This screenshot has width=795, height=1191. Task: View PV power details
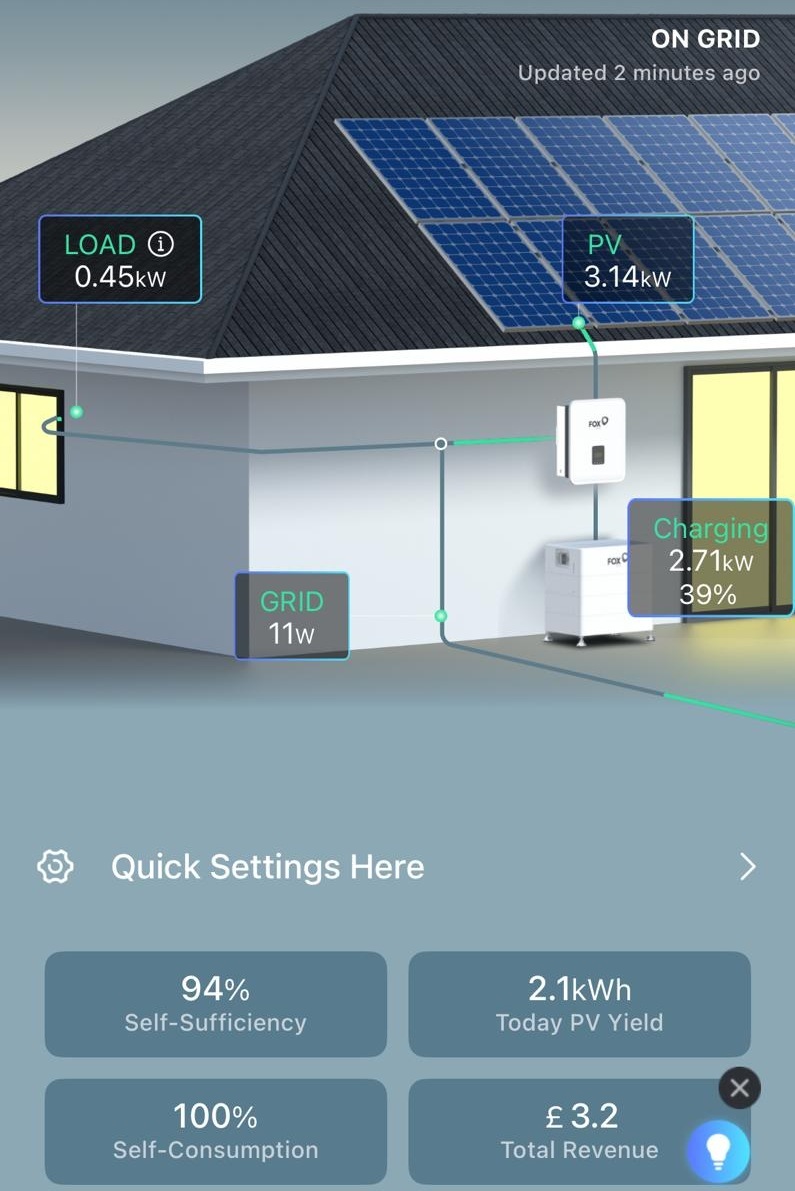point(627,260)
